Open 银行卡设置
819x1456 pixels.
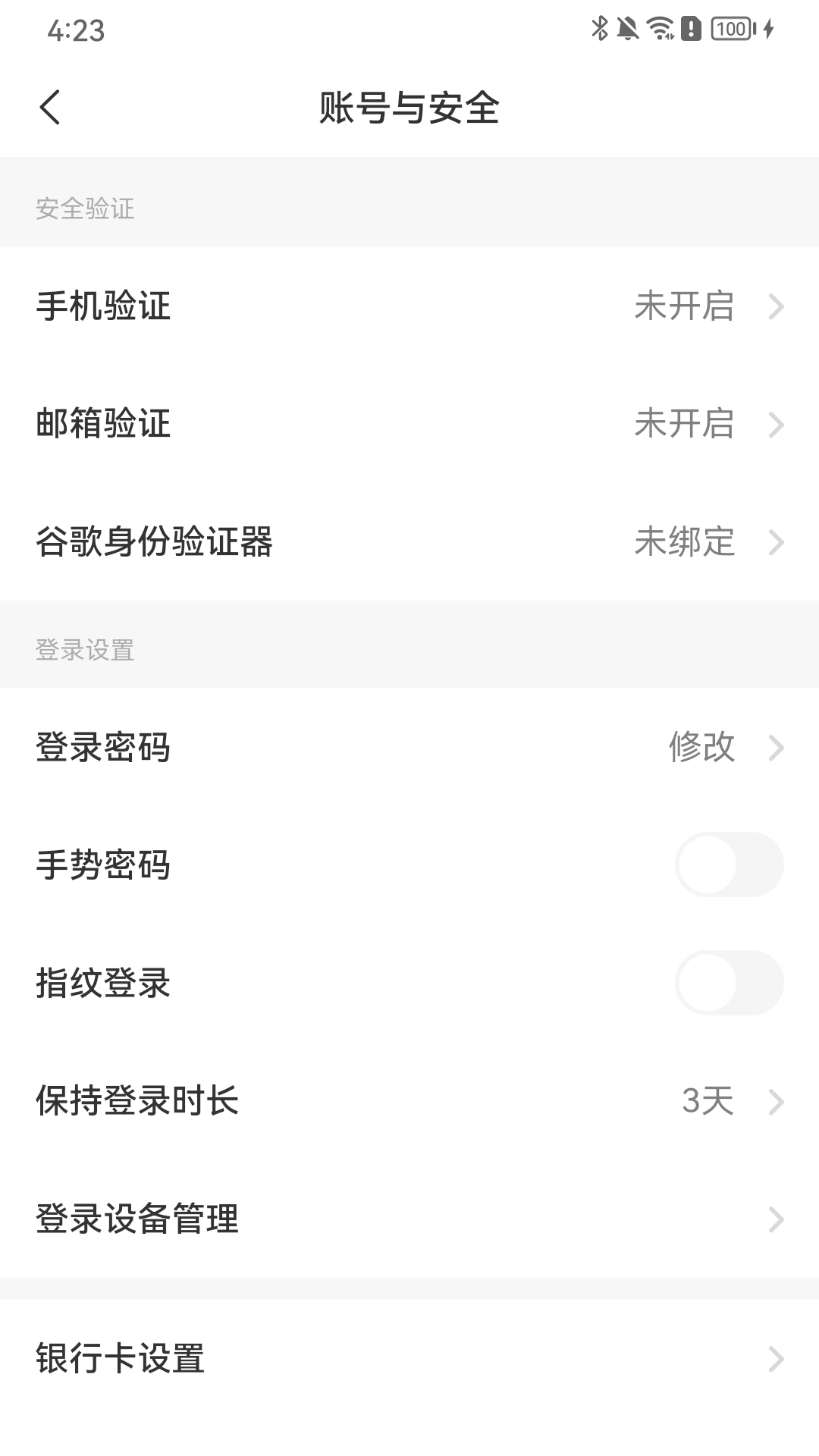point(409,1359)
